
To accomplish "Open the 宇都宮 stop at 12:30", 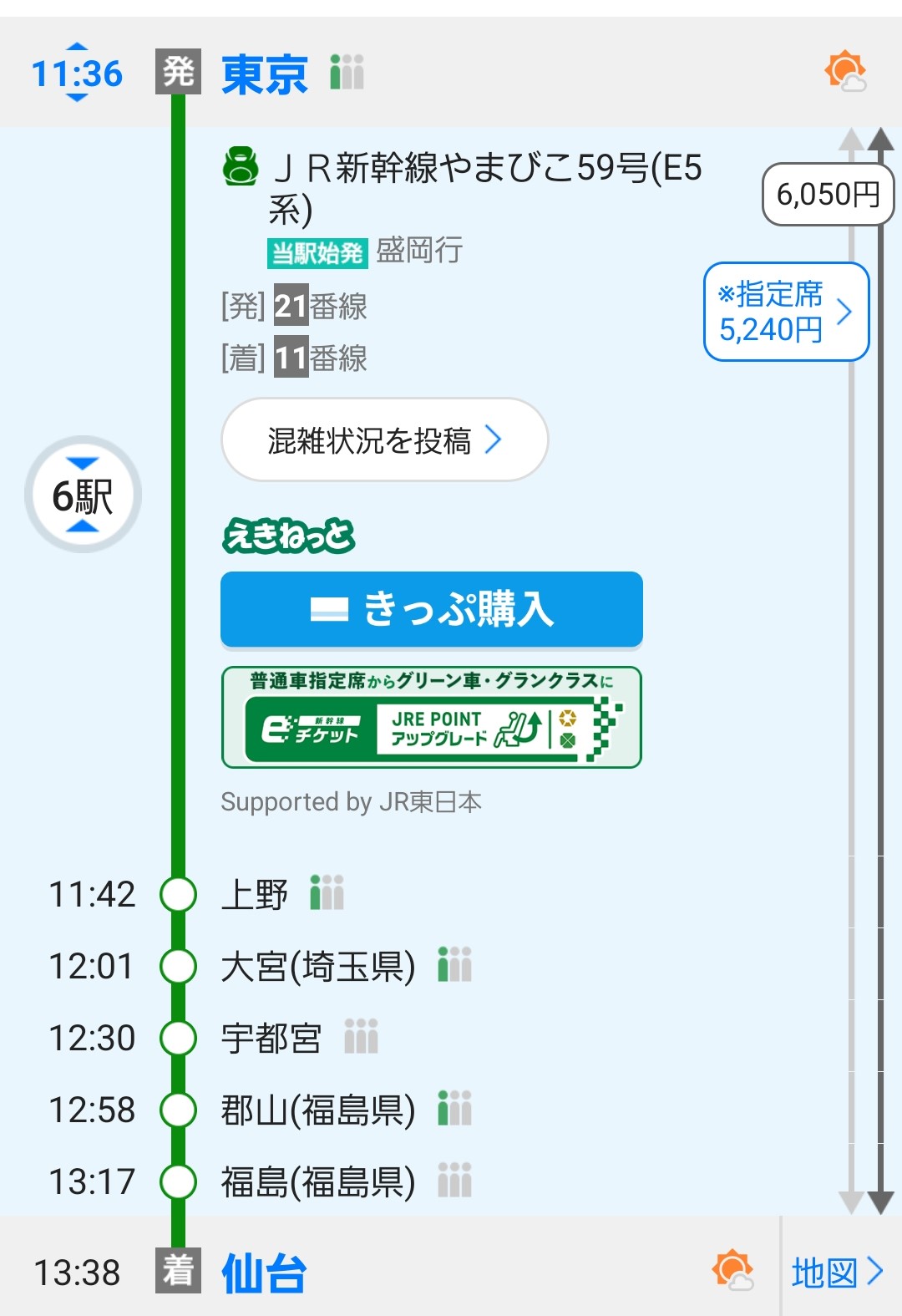I will pyautogui.click(x=271, y=1039).
